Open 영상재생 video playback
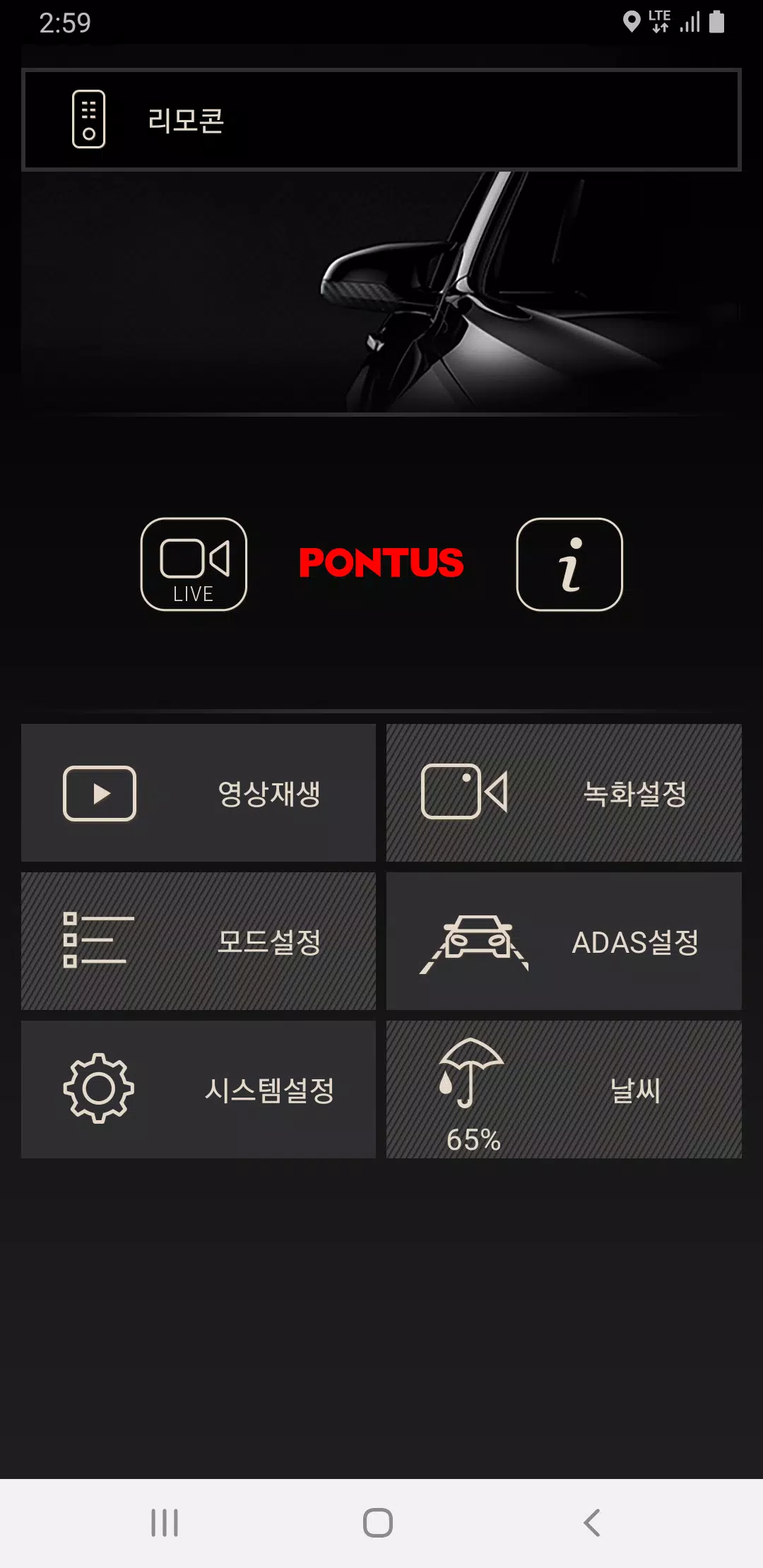The width and height of the screenshot is (763, 1568). pyautogui.click(x=199, y=792)
